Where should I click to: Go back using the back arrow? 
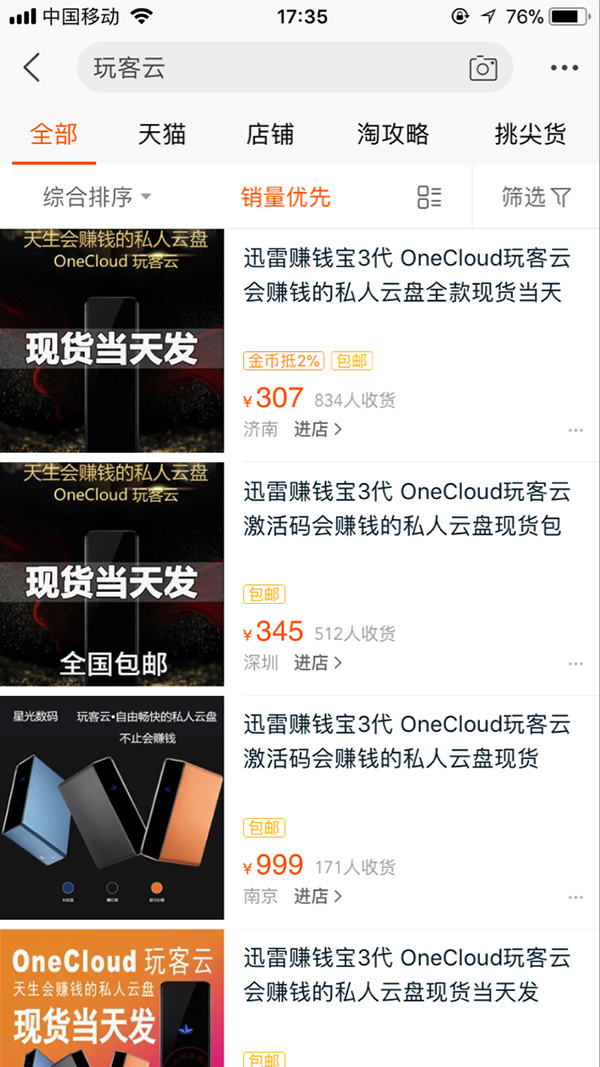coord(32,68)
